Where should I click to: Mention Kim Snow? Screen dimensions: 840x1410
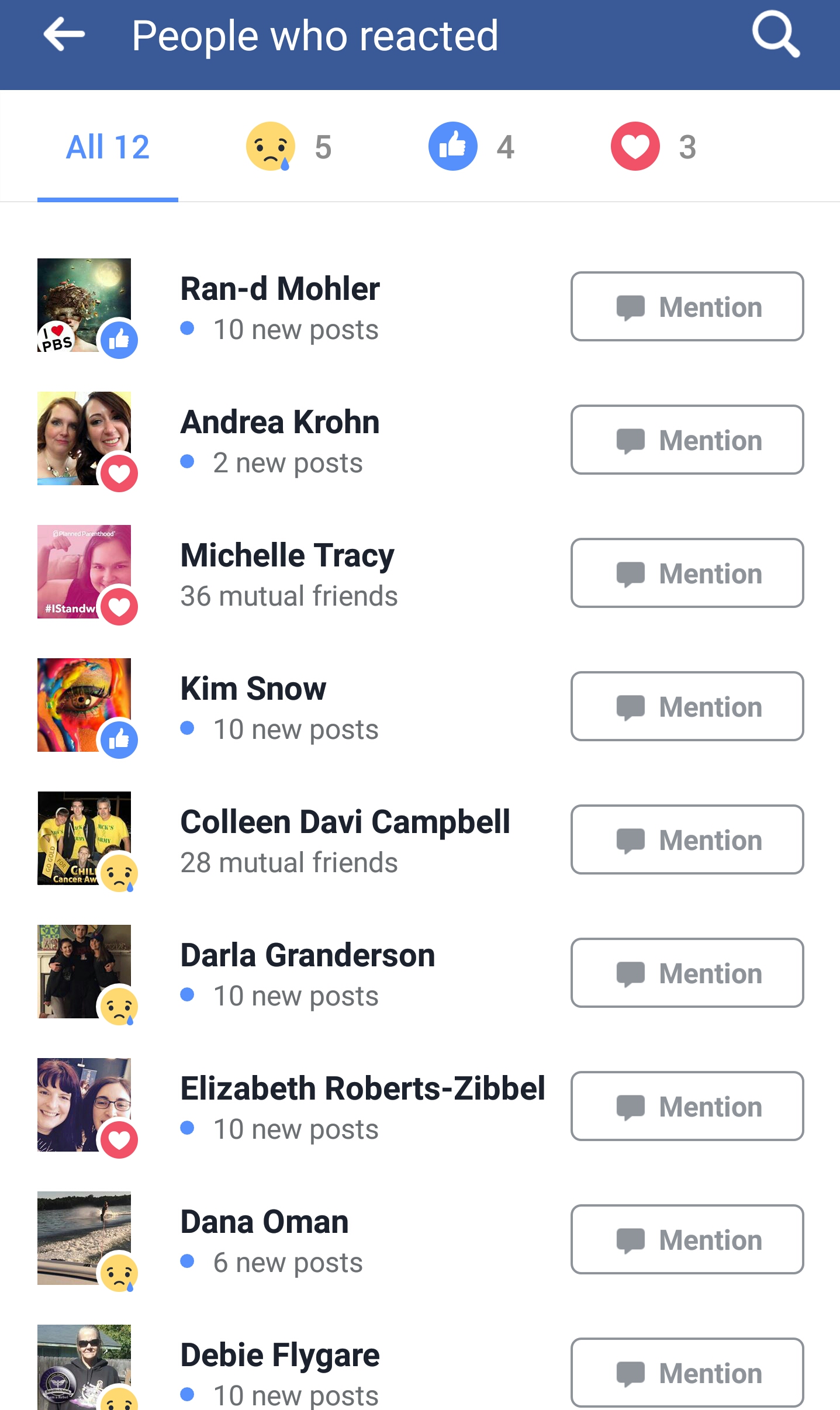(687, 706)
